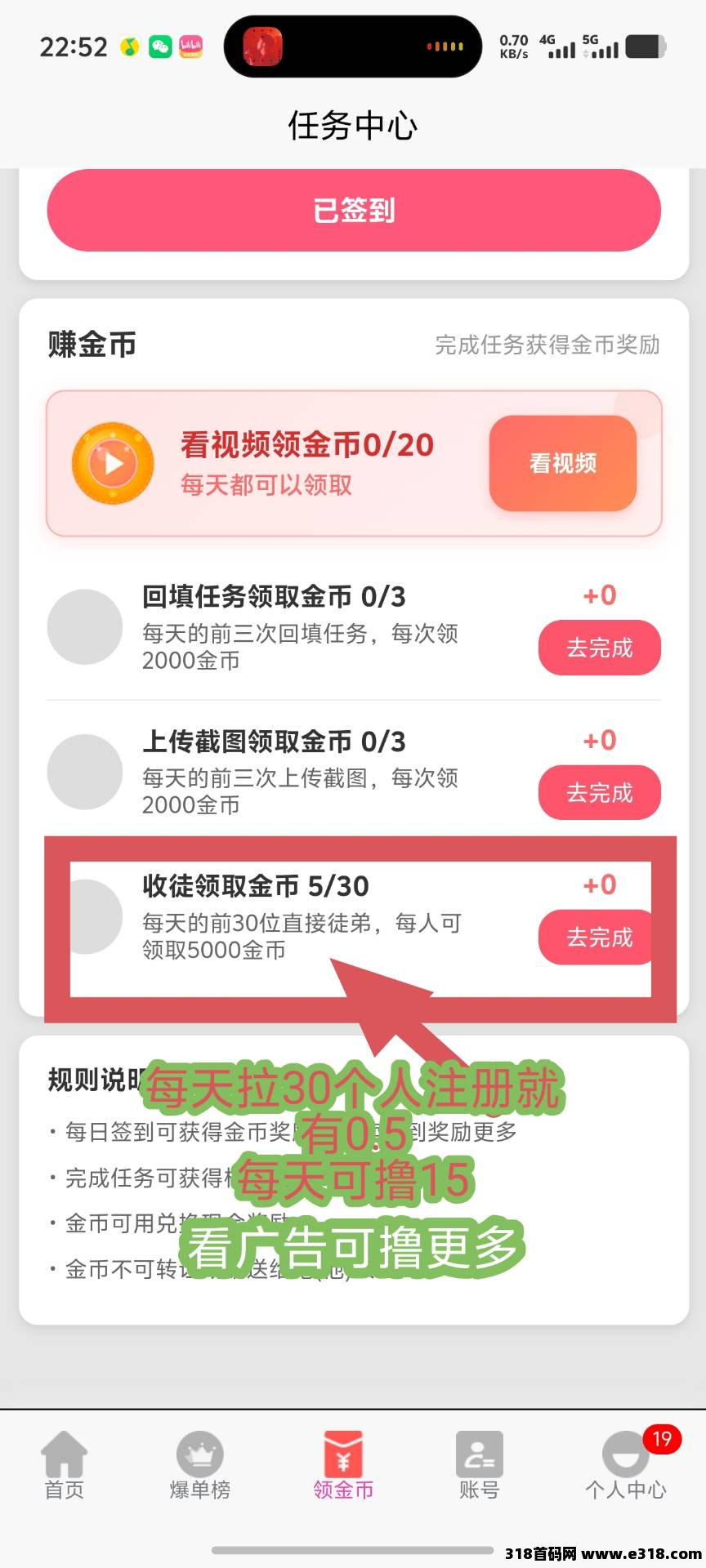Go to the 账号 tab
706x1568 pixels.
479,1467
